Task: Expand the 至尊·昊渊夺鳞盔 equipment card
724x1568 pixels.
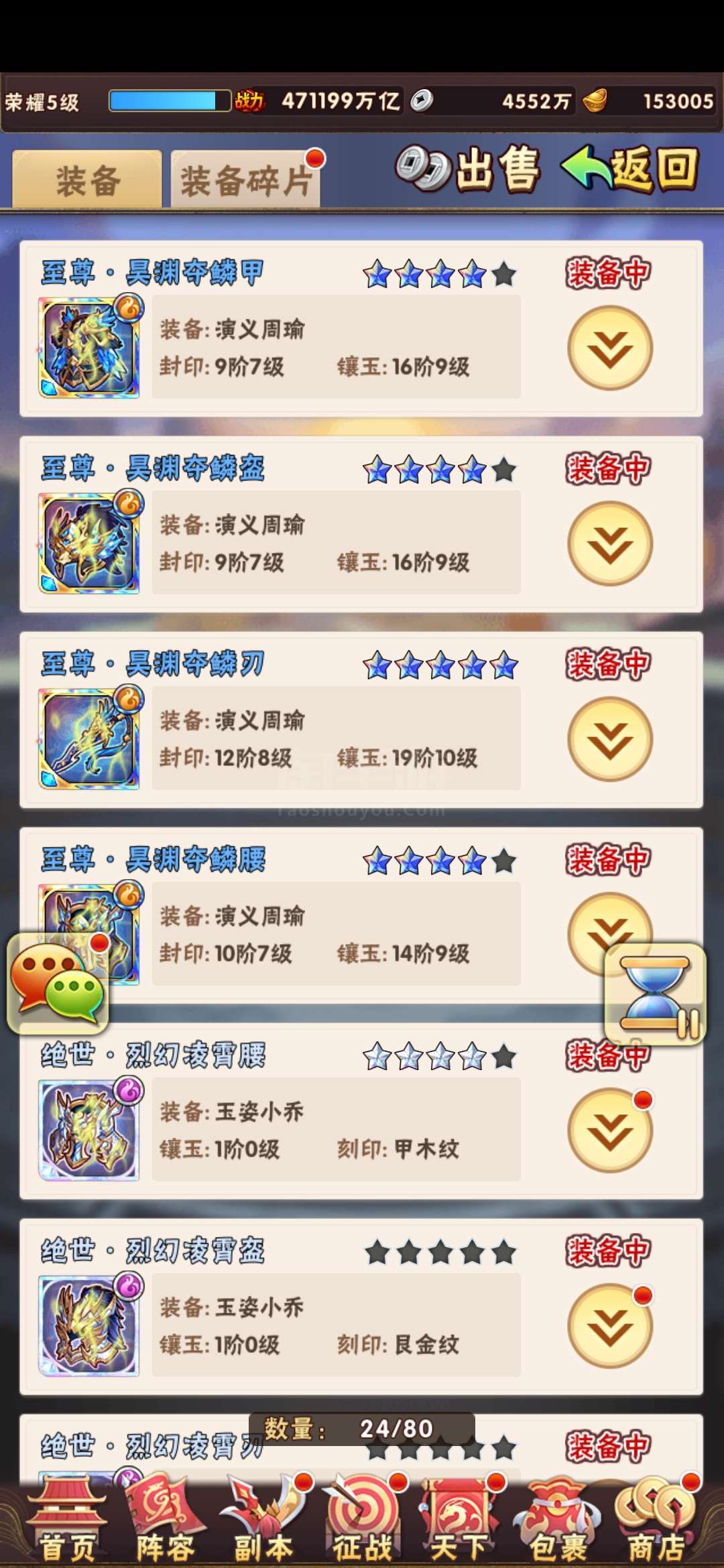Action: 609,543
